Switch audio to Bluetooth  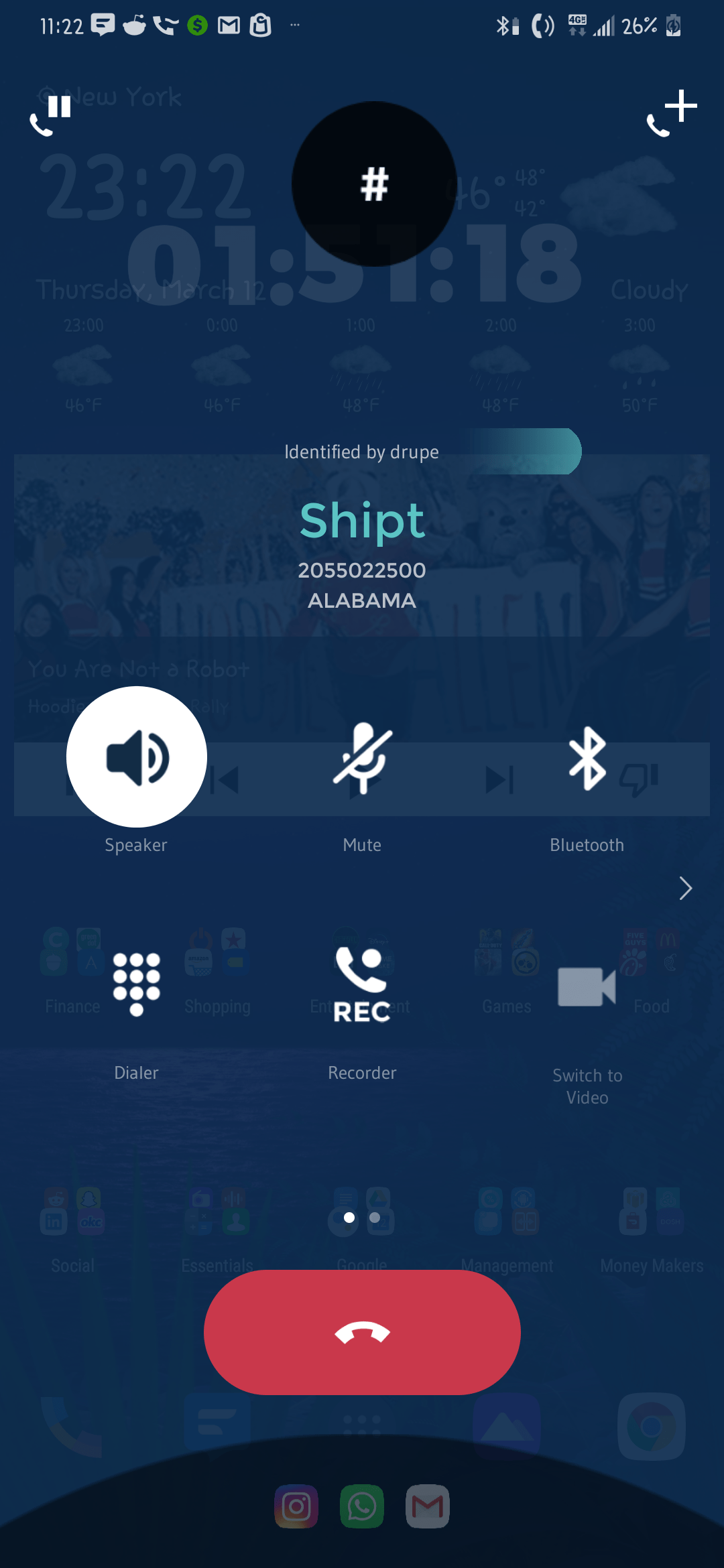click(x=587, y=759)
